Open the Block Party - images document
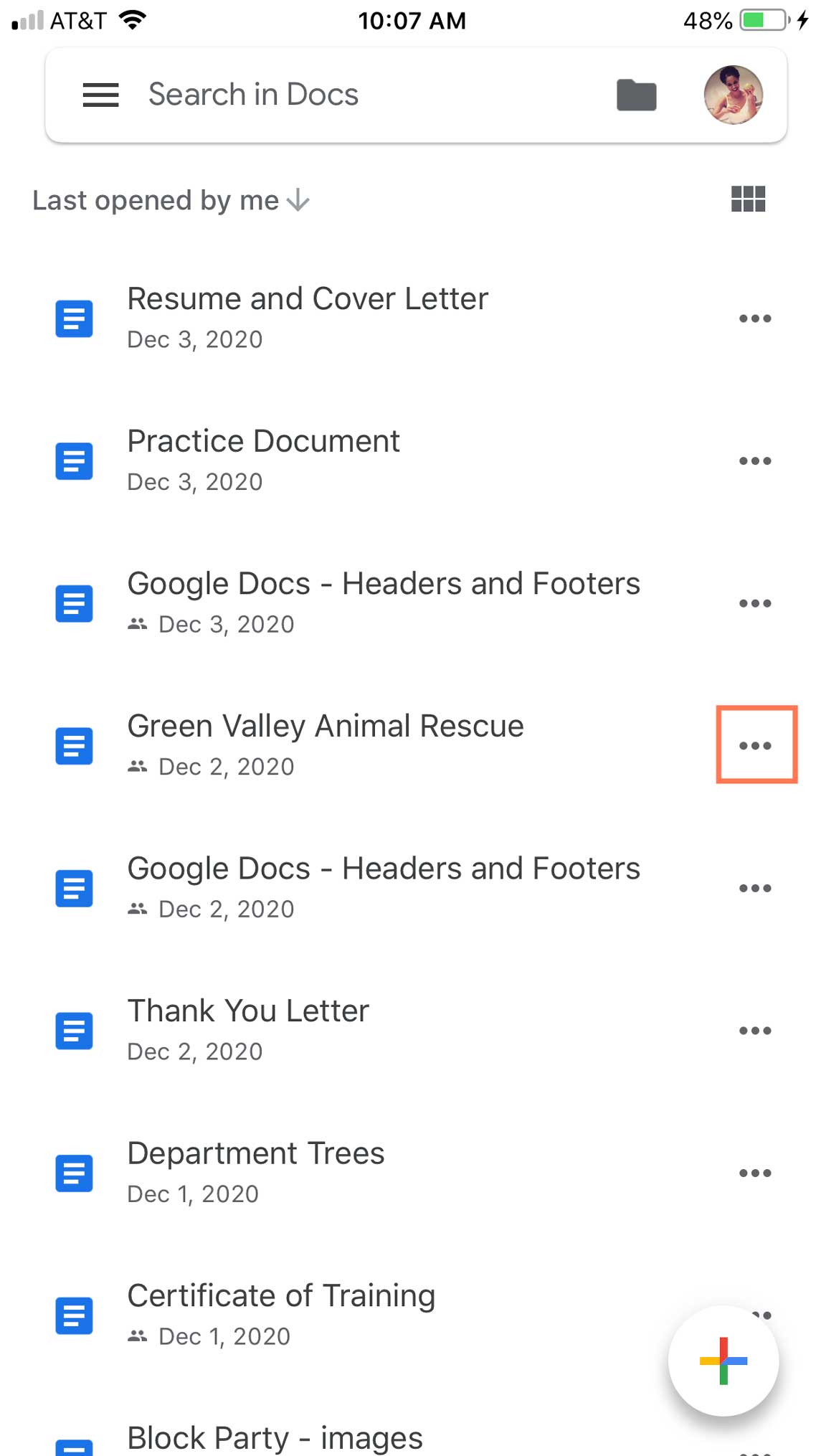The width and height of the screenshot is (816, 1456). 275,1439
